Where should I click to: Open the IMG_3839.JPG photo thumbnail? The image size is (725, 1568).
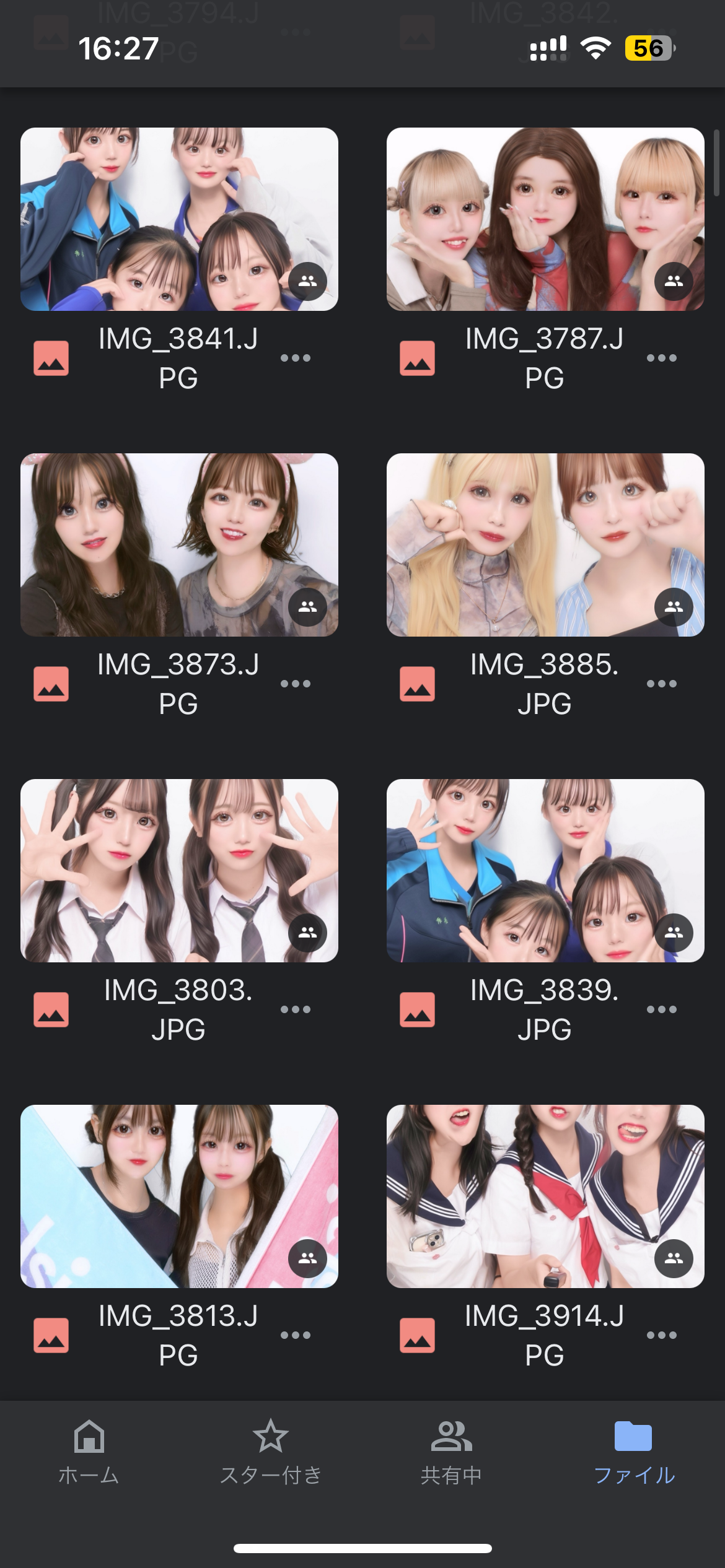pos(545,870)
